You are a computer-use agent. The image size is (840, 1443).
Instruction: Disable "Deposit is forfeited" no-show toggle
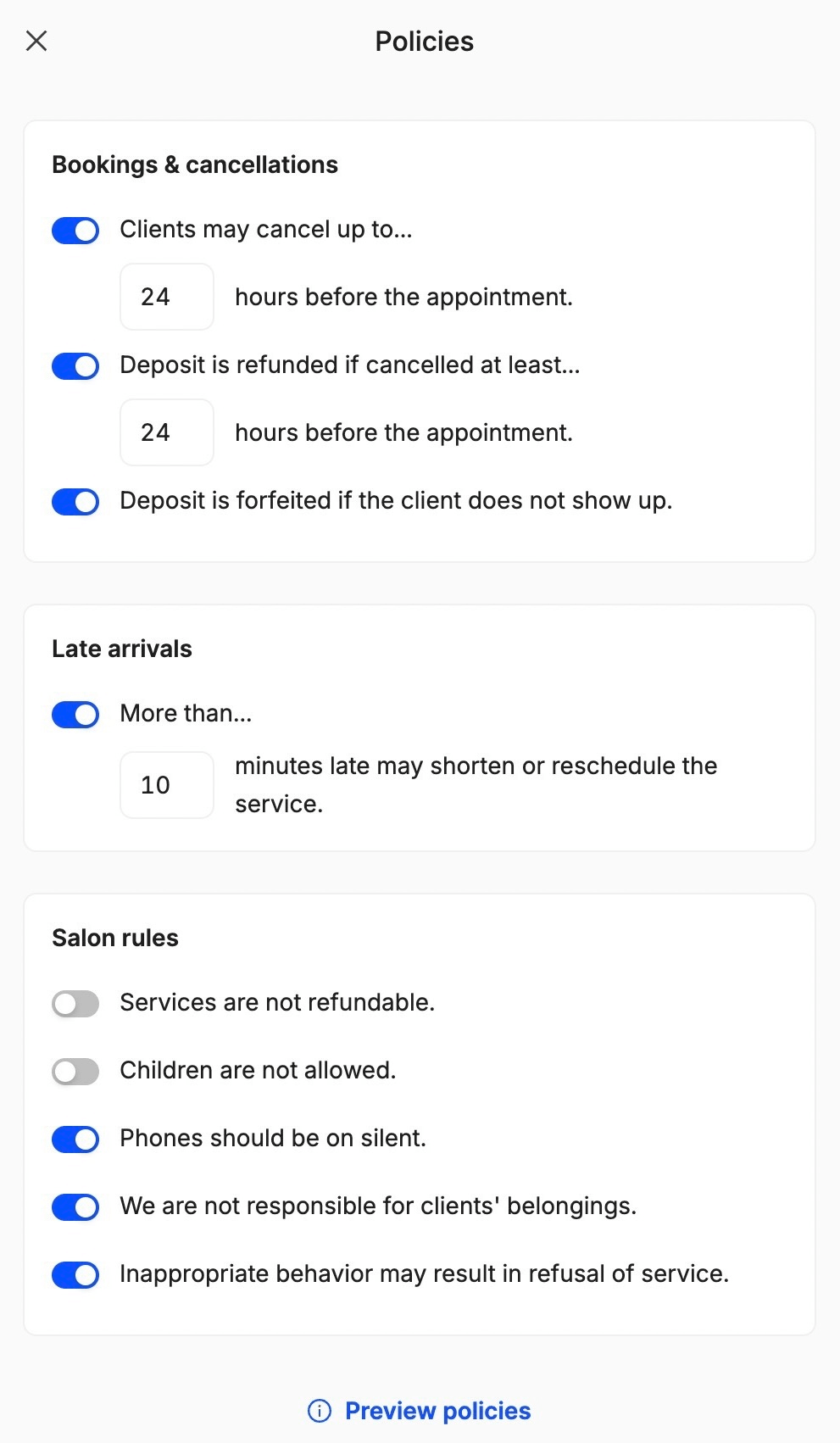pos(75,501)
